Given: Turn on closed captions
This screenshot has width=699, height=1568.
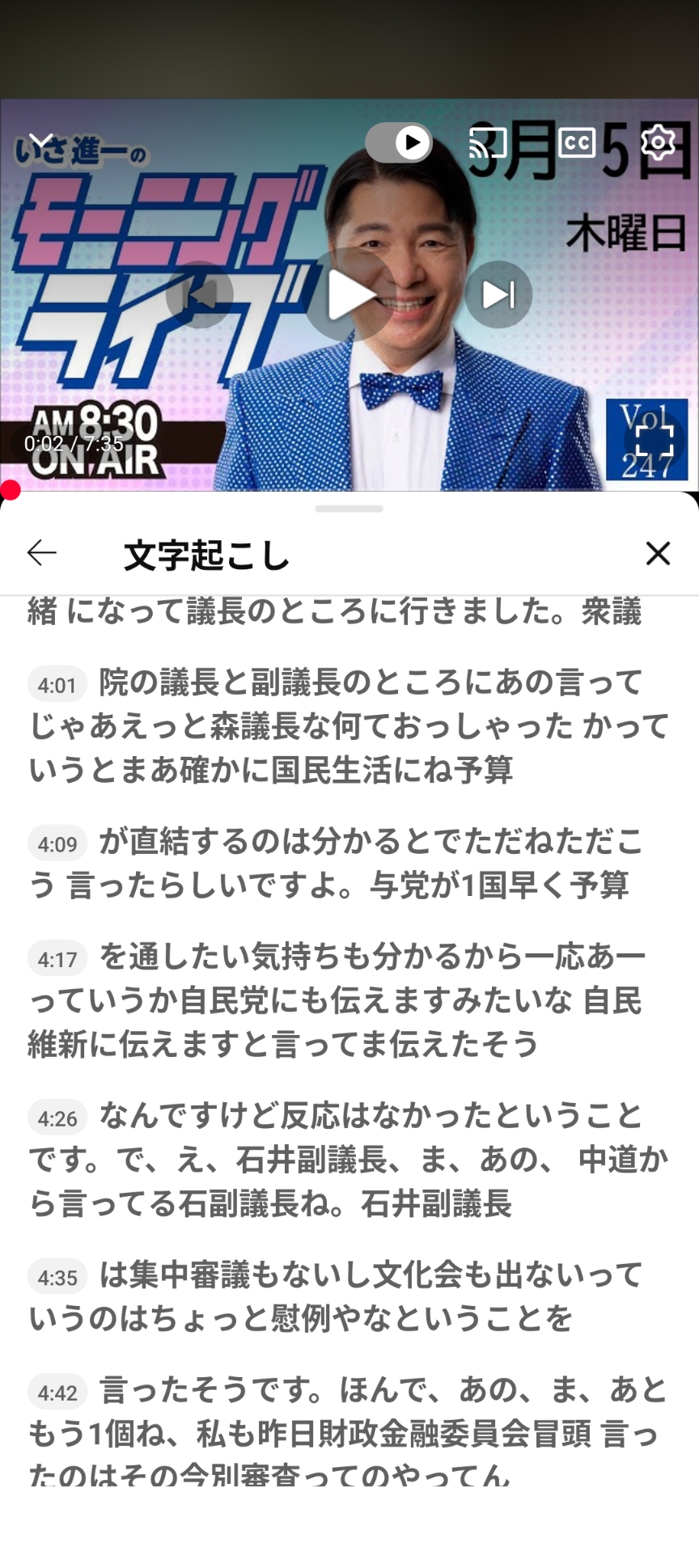Looking at the screenshot, I should pos(577,143).
